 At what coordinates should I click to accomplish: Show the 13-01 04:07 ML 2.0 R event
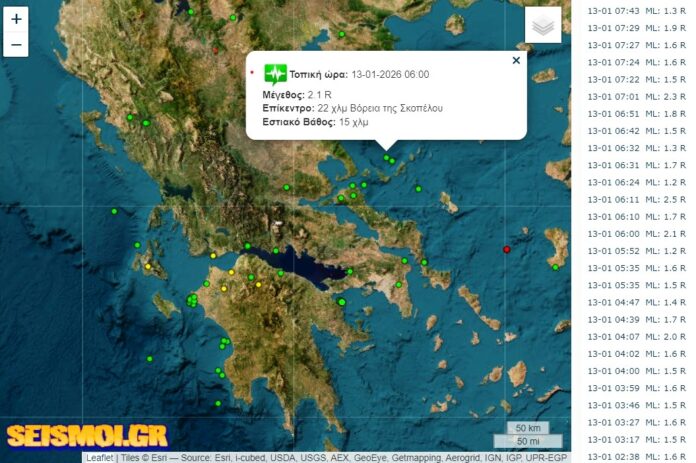(x=636, y=337)
